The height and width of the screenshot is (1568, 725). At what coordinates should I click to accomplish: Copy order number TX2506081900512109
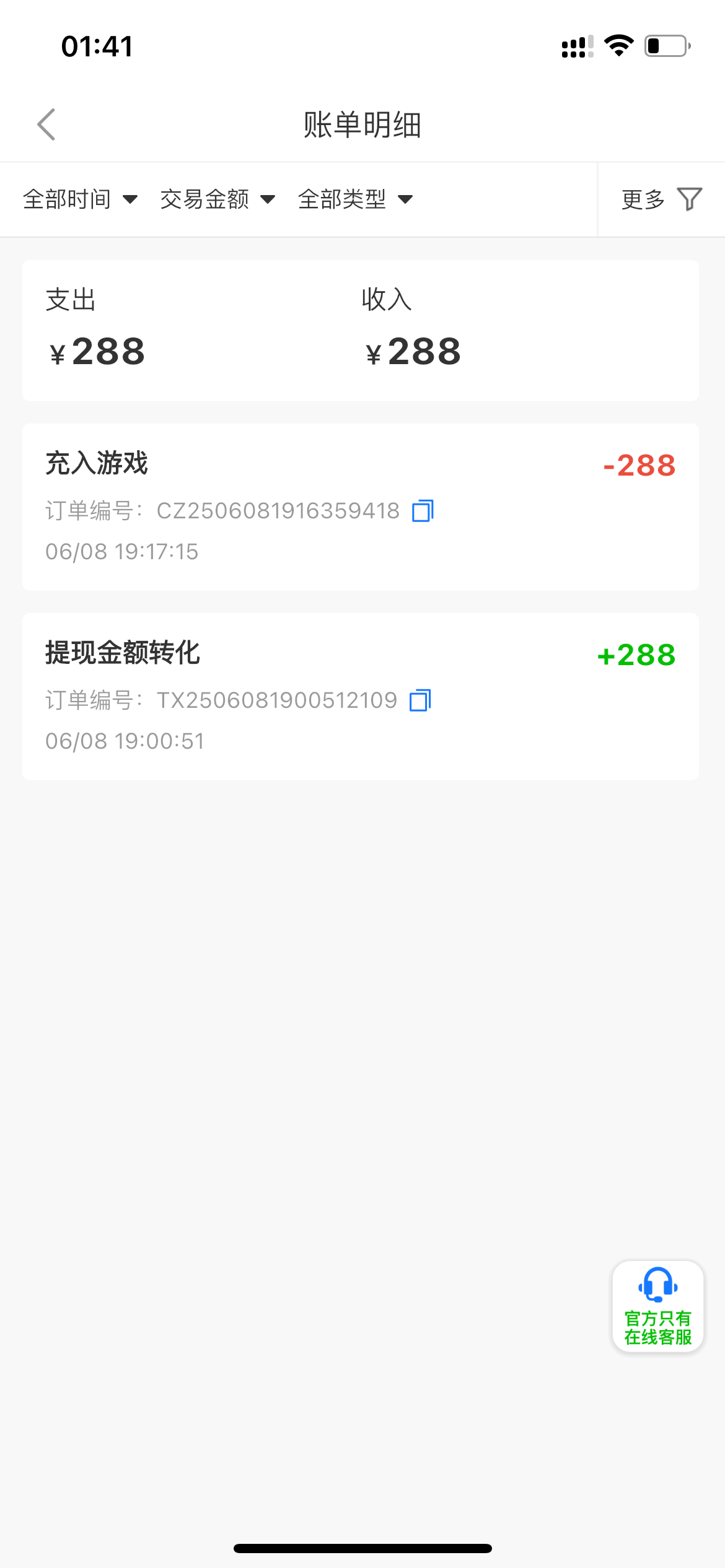(421, 700)
